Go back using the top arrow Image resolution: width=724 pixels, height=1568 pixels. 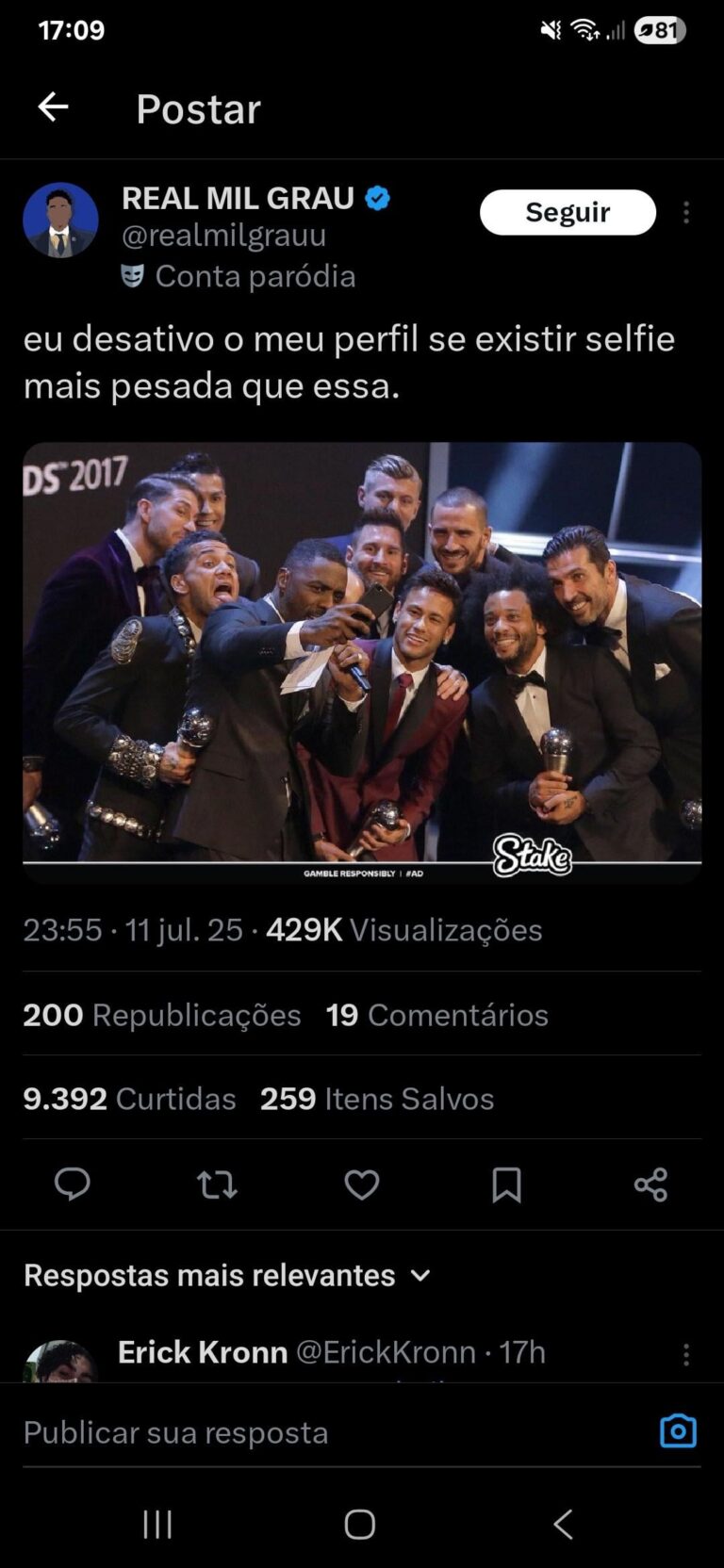(x=53, y=107)
